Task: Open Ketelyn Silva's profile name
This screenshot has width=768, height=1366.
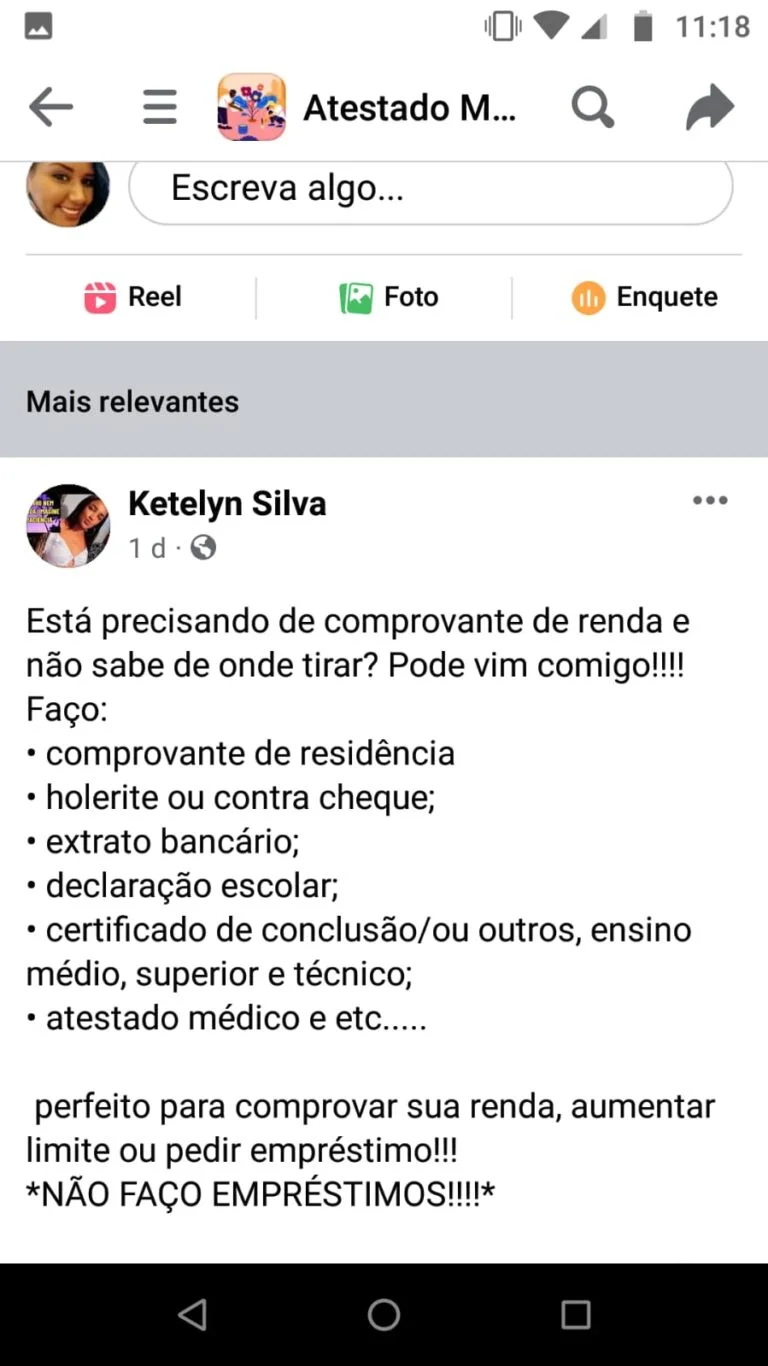Action: (227, 503)
